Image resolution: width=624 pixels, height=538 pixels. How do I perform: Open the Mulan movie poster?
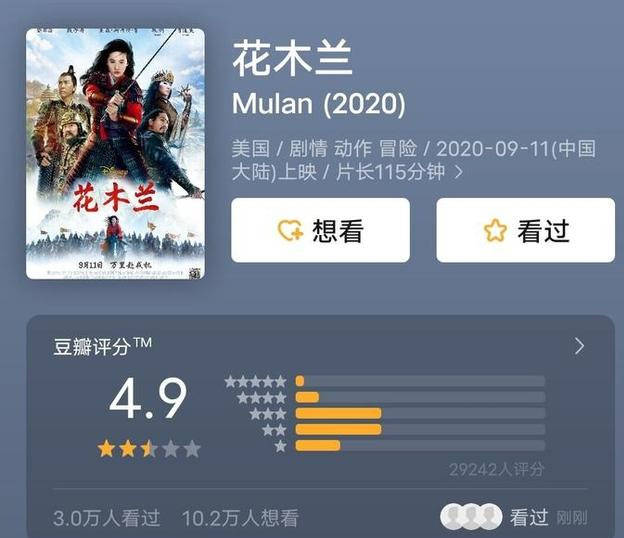115,153
